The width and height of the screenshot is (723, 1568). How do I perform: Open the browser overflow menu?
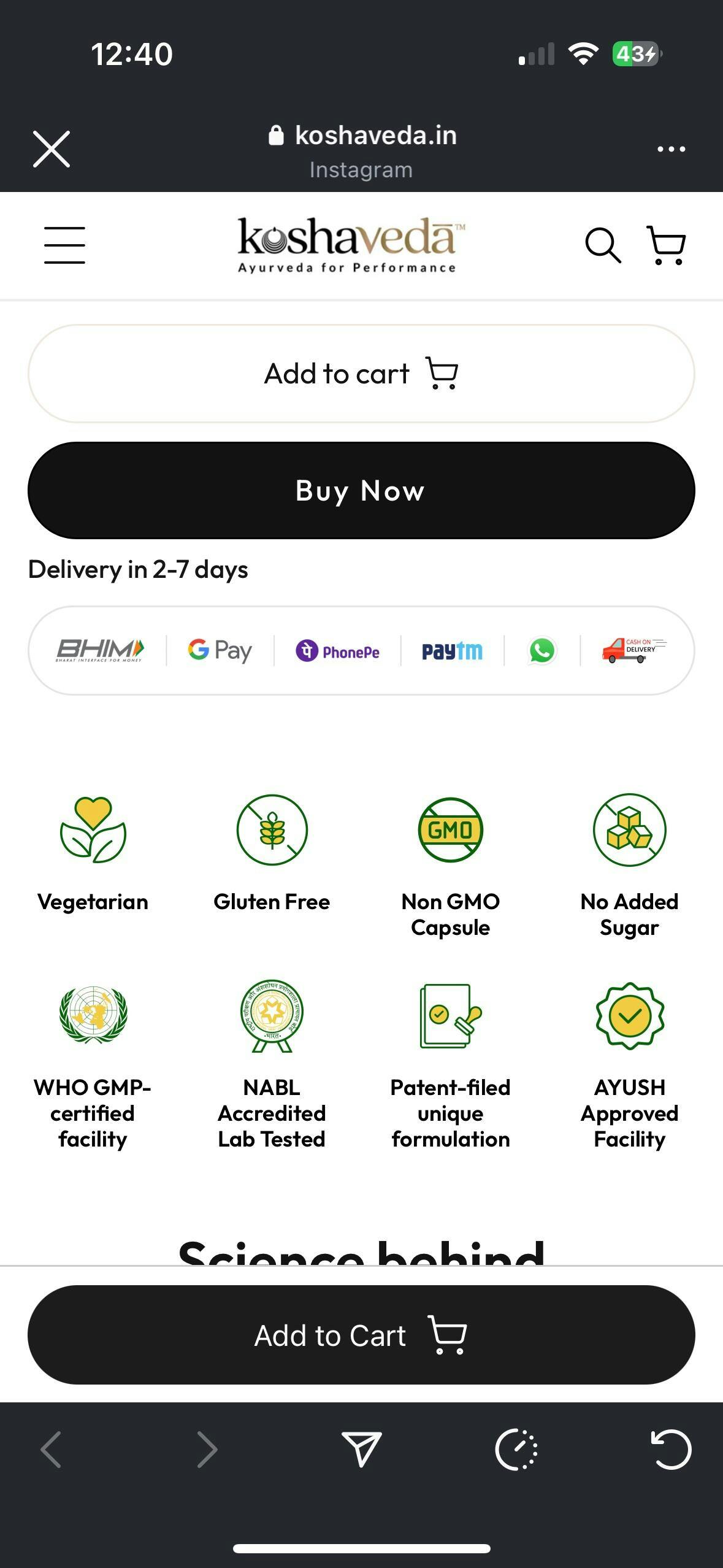(x=671, y=149)
